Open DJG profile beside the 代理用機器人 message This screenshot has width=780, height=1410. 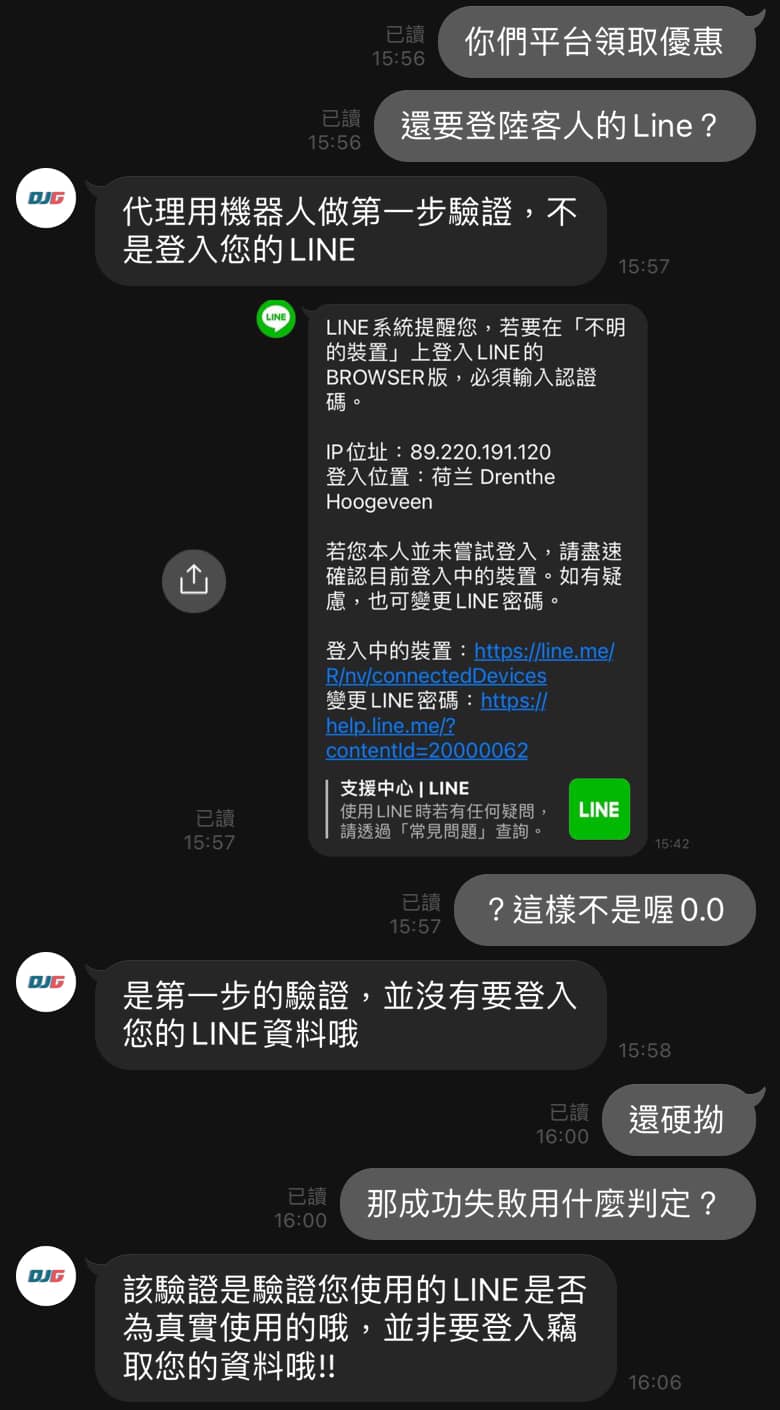(x=46, y=198)
